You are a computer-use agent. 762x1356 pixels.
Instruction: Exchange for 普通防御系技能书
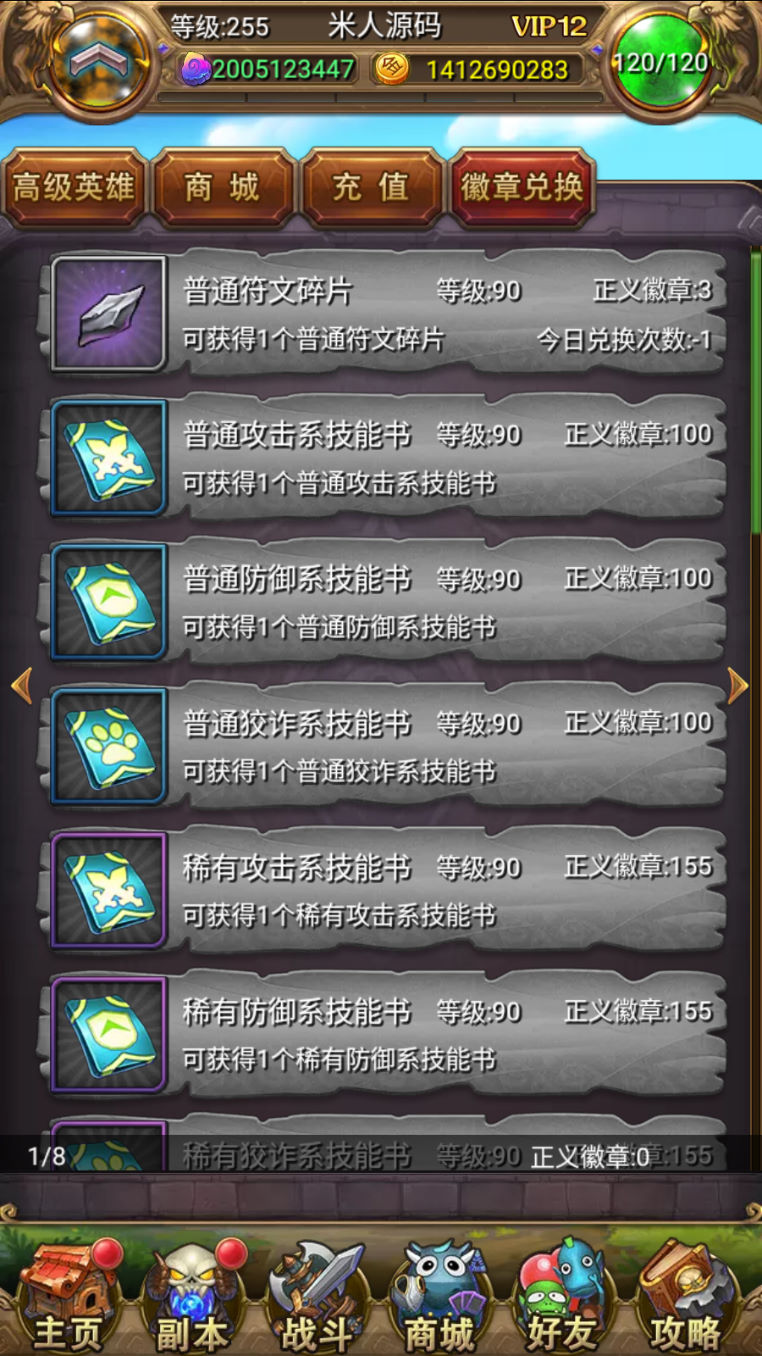click(385, 601)
